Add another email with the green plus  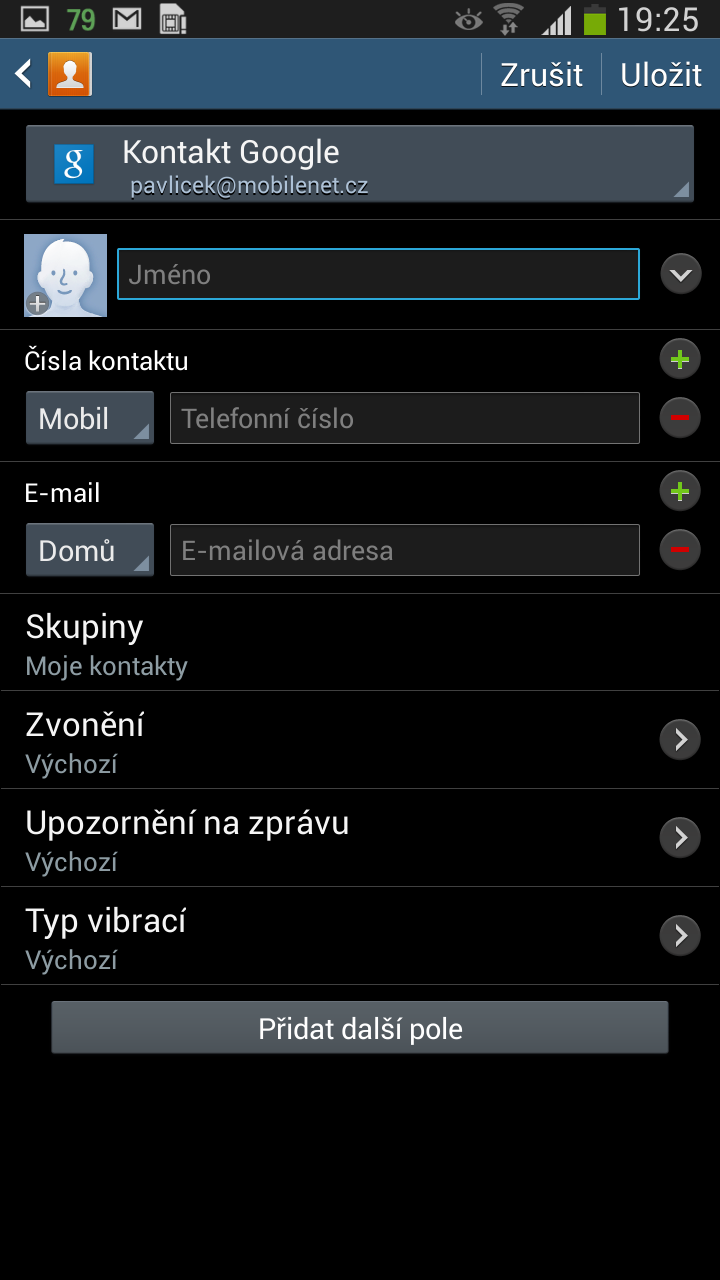click(679, 490)
